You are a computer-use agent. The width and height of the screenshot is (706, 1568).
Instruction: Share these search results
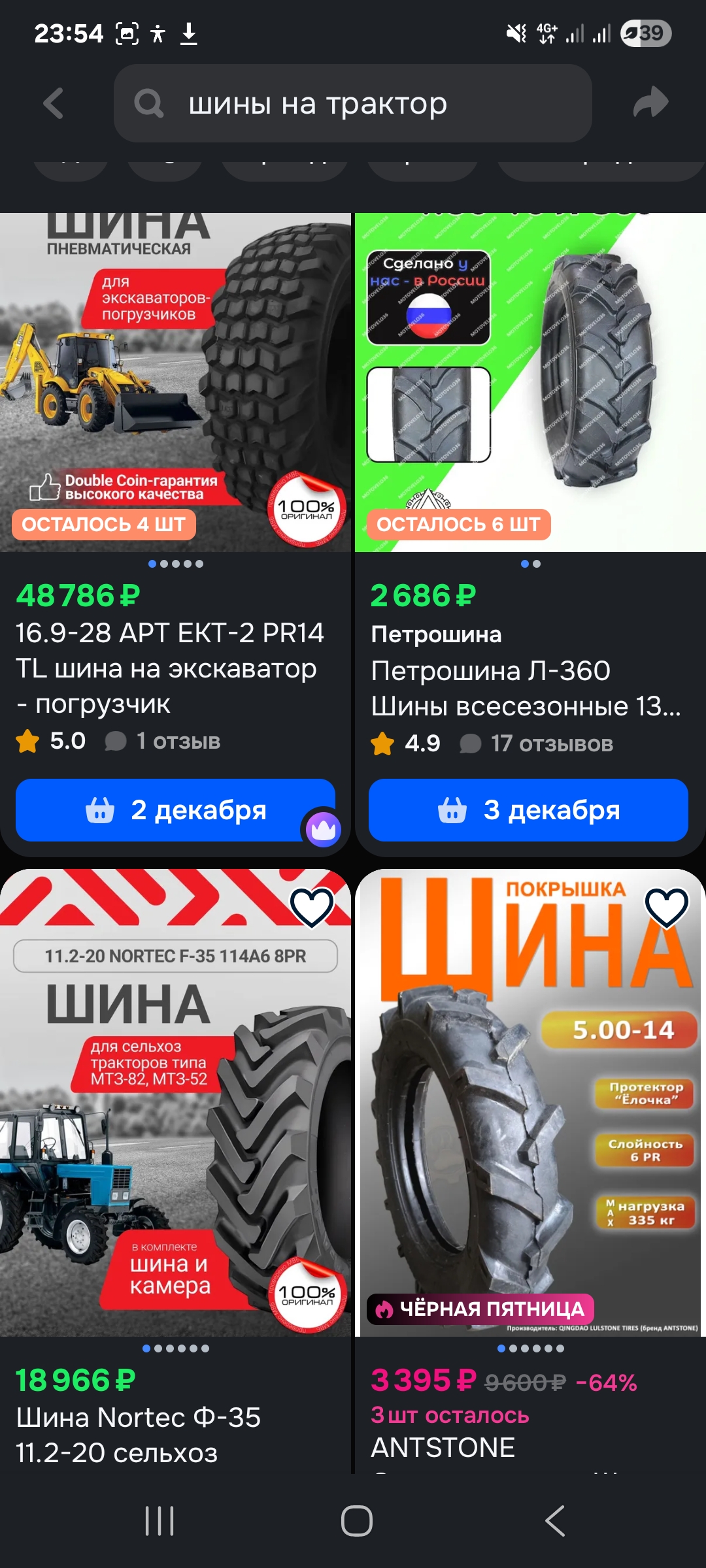point(651,103)
